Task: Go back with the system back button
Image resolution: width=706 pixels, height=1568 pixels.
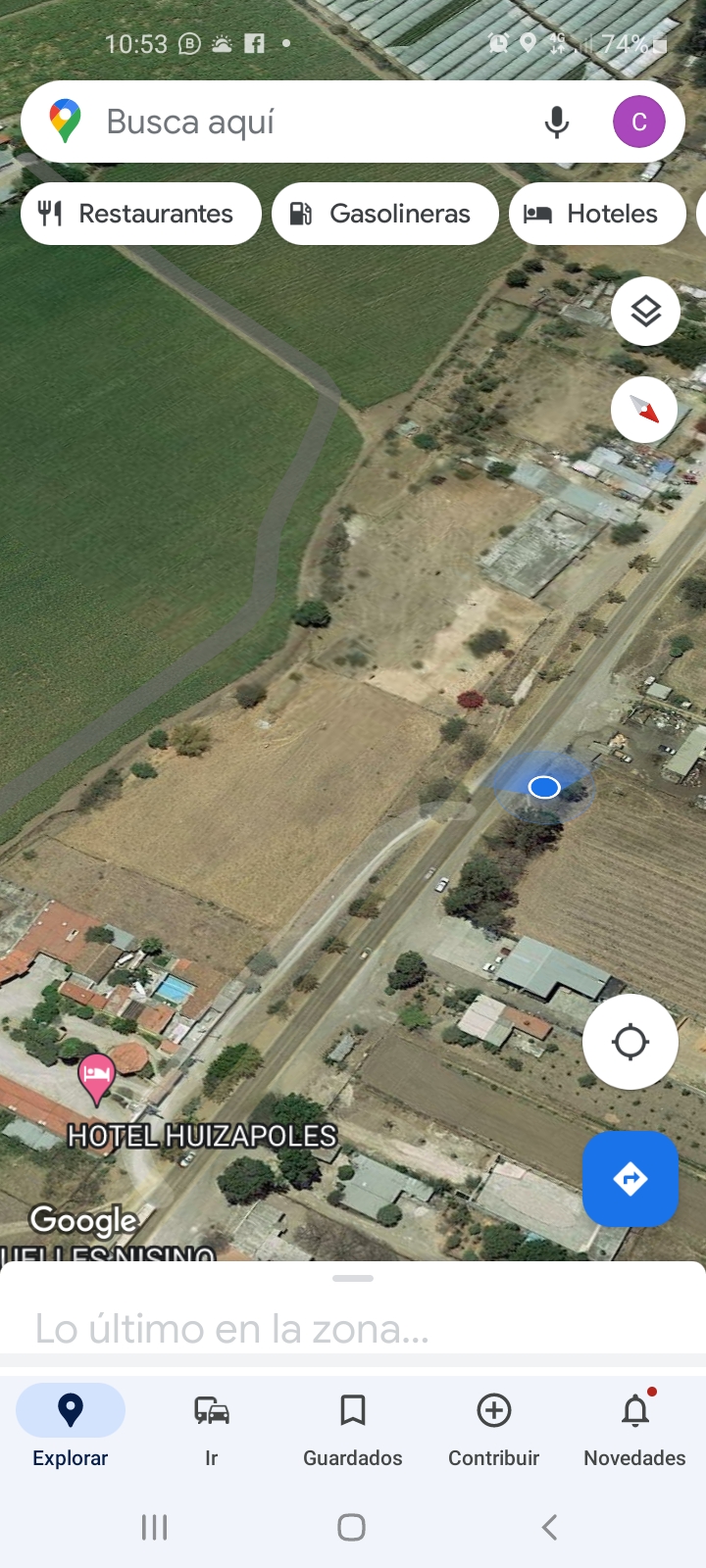Action: [x=550, y=1527]
